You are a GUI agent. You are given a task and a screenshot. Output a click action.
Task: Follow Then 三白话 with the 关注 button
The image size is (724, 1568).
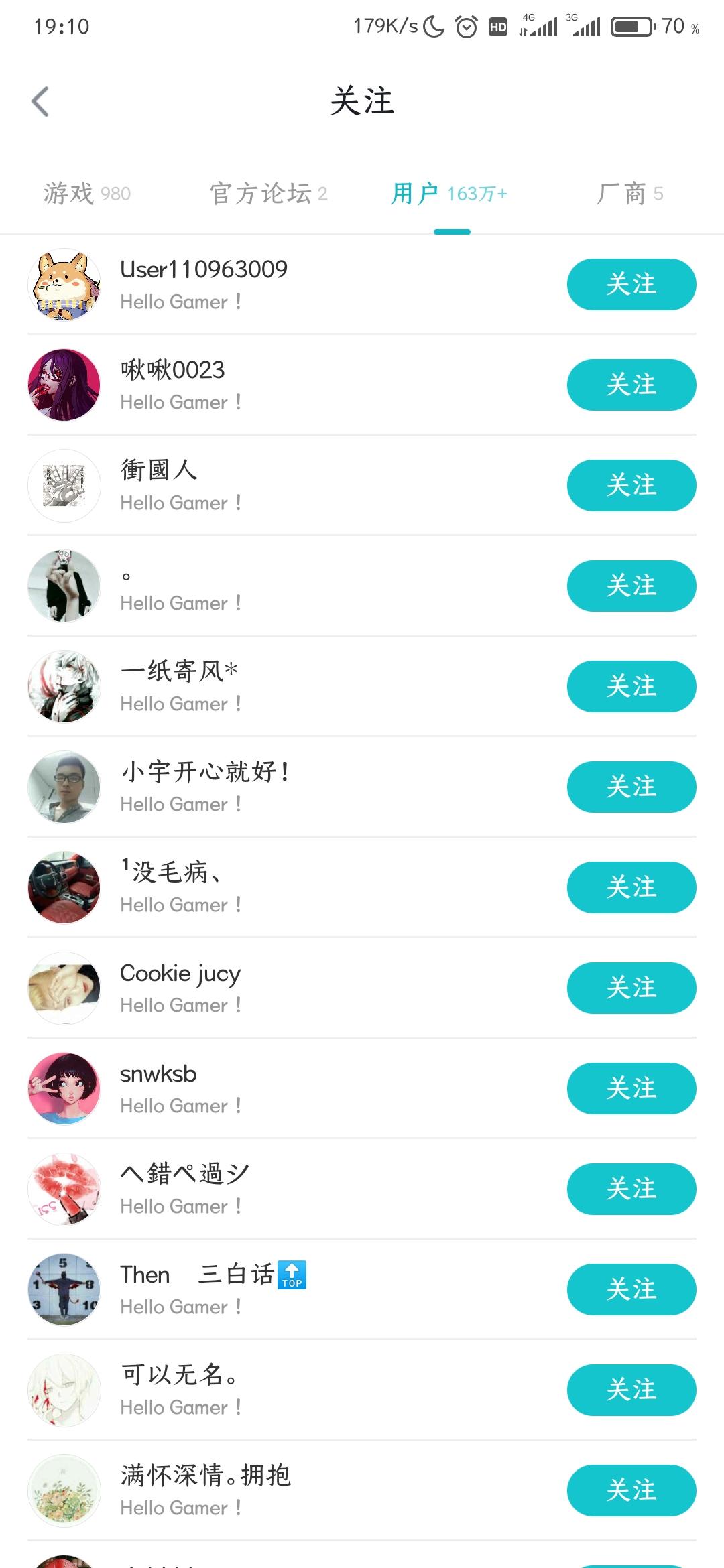pos(631,1289)
